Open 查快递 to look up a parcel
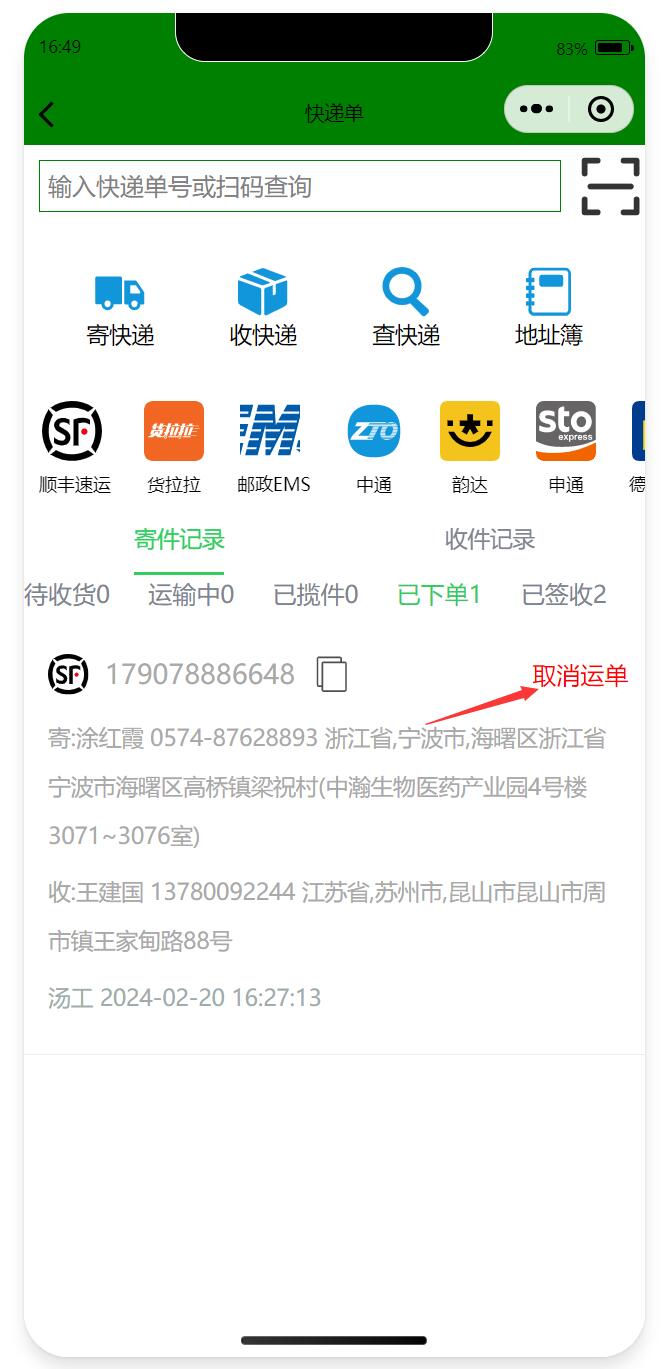 tap(406, 308)
